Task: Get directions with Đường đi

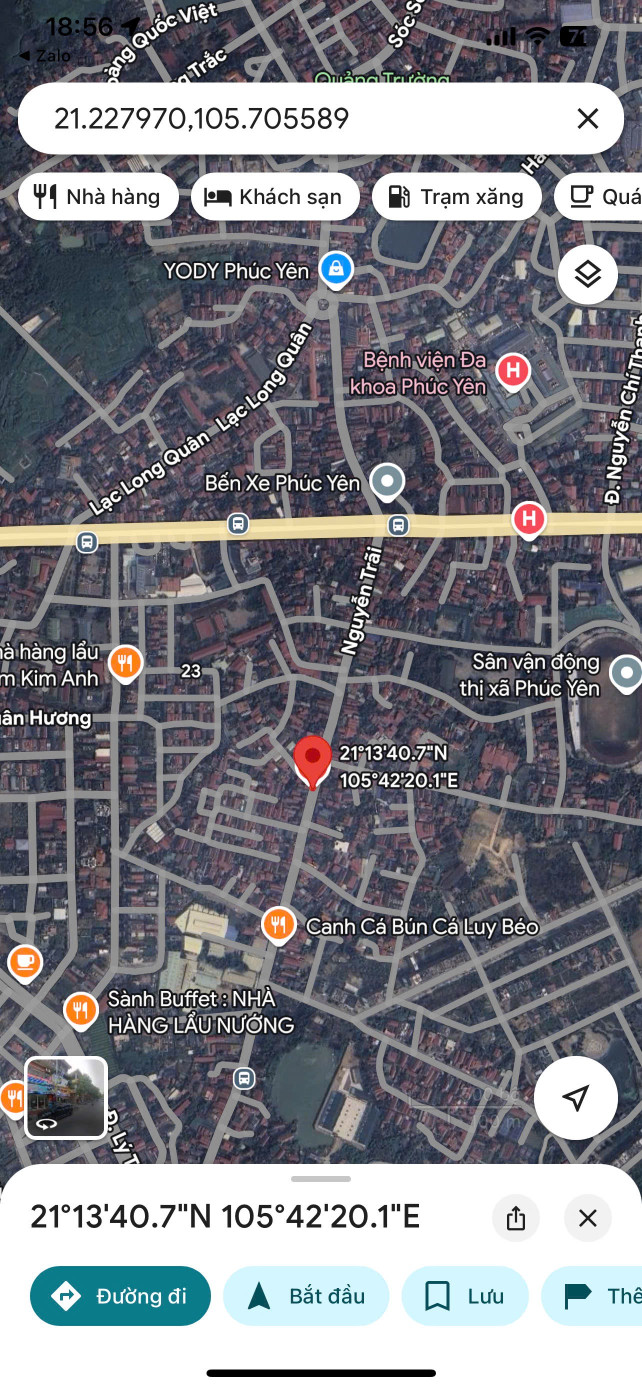Action: pyautogui.click(x=121, y=1296)
